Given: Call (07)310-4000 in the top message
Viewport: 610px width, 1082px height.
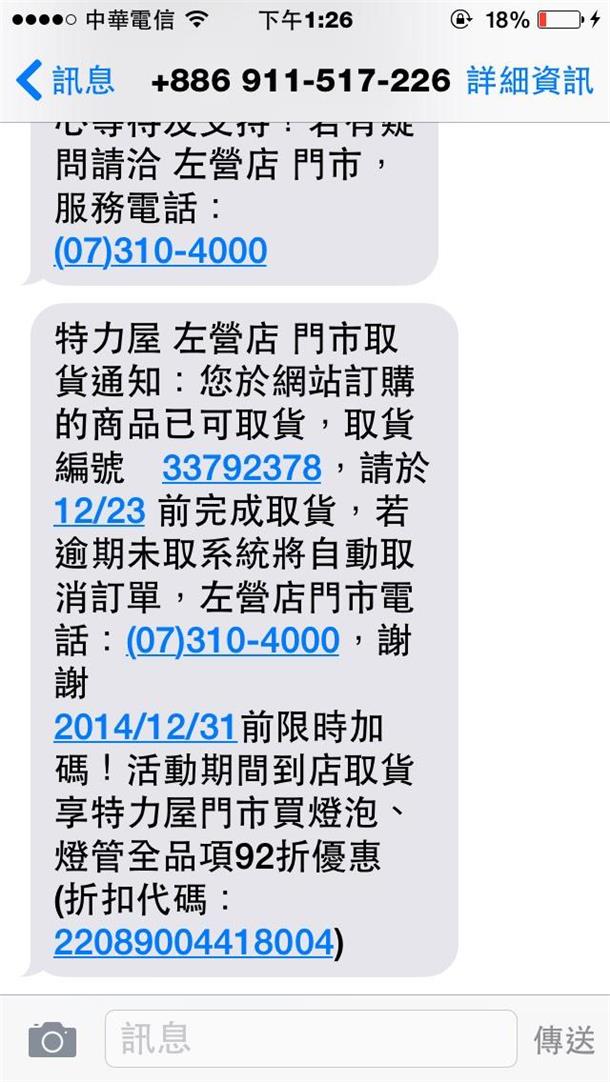Looking at the screenshot, I should coord(160,250).
